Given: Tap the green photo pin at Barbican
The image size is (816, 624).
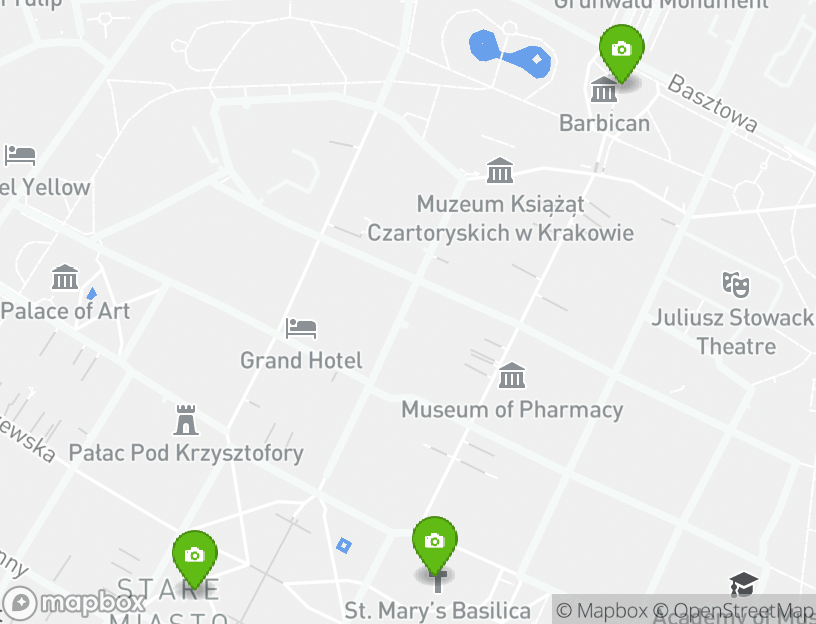Looking at the screenshot, I should click(621, 50).
